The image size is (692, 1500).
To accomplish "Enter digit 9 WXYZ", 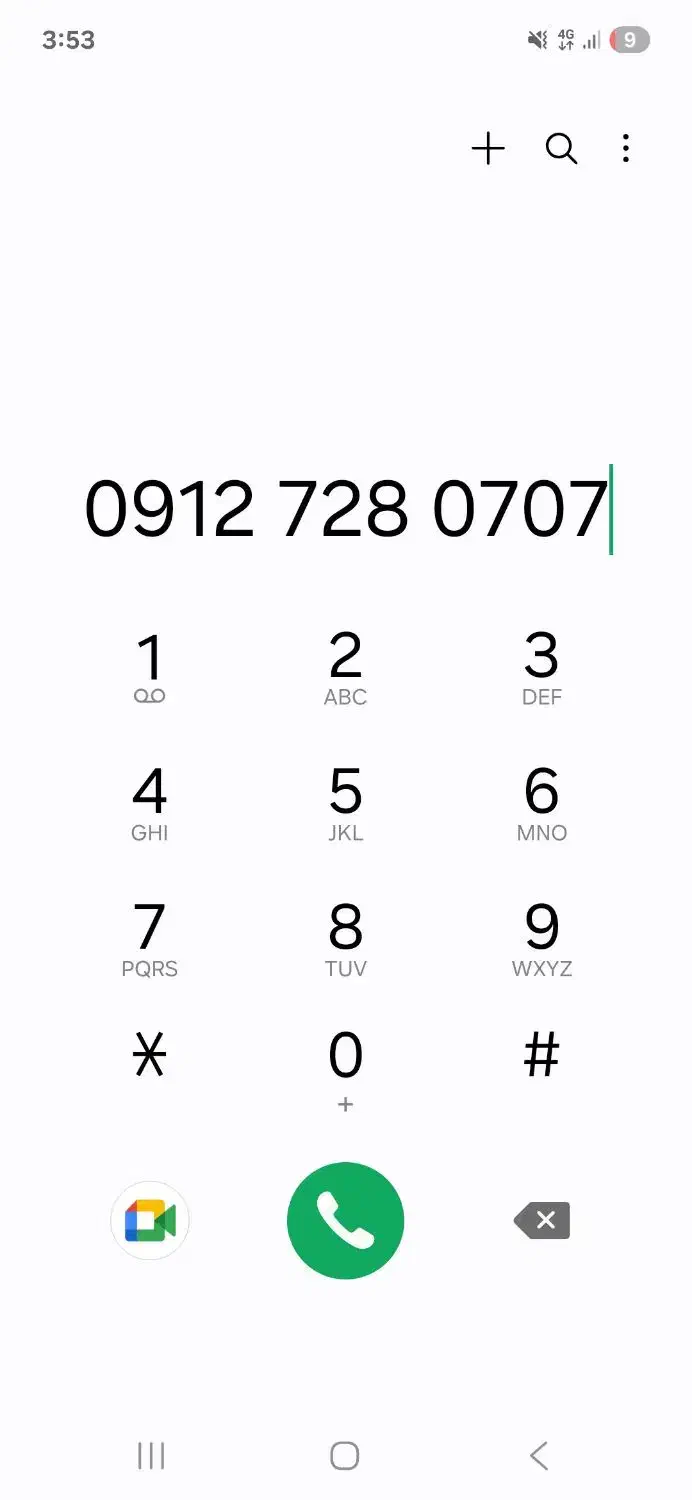I will click(541, 940).
